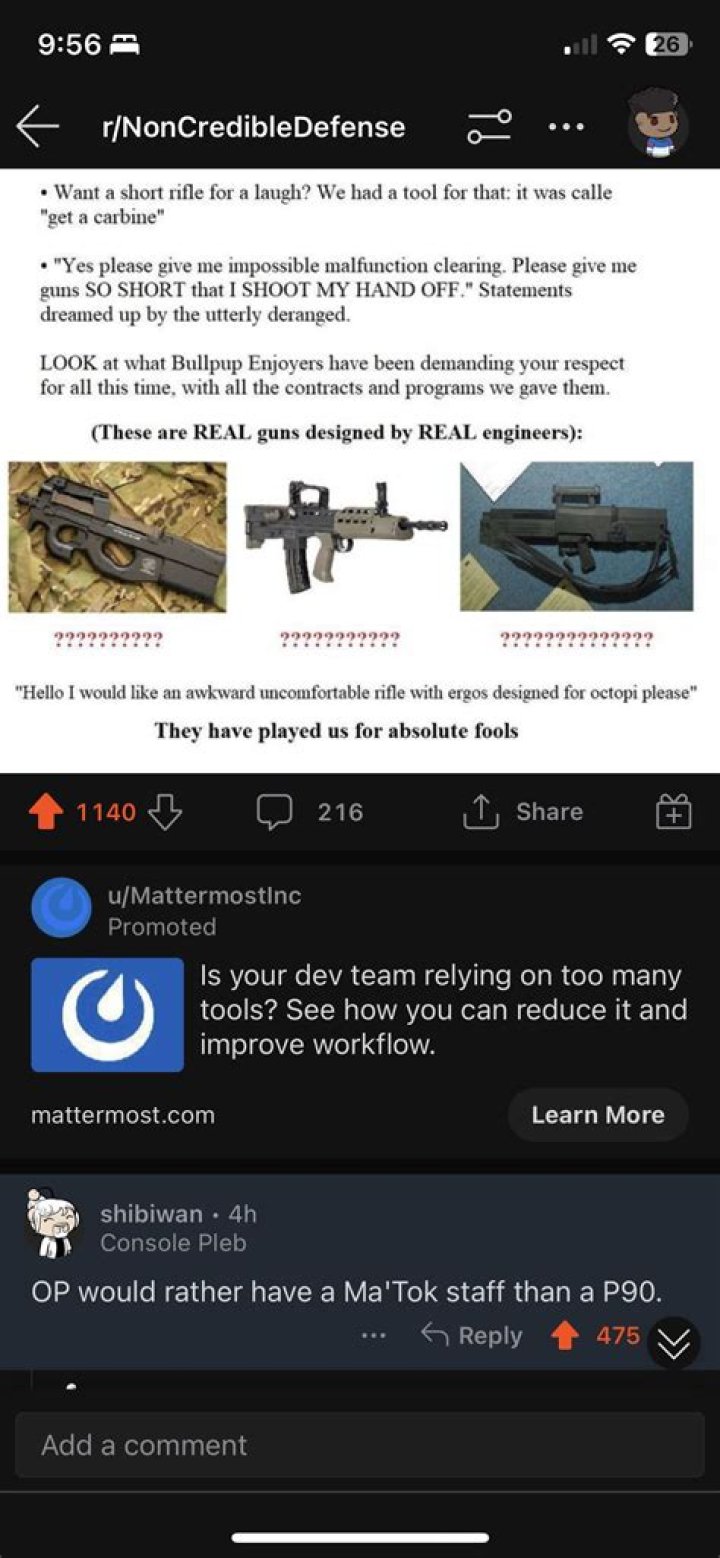Go back using the arrow icon

coord(38,126)
